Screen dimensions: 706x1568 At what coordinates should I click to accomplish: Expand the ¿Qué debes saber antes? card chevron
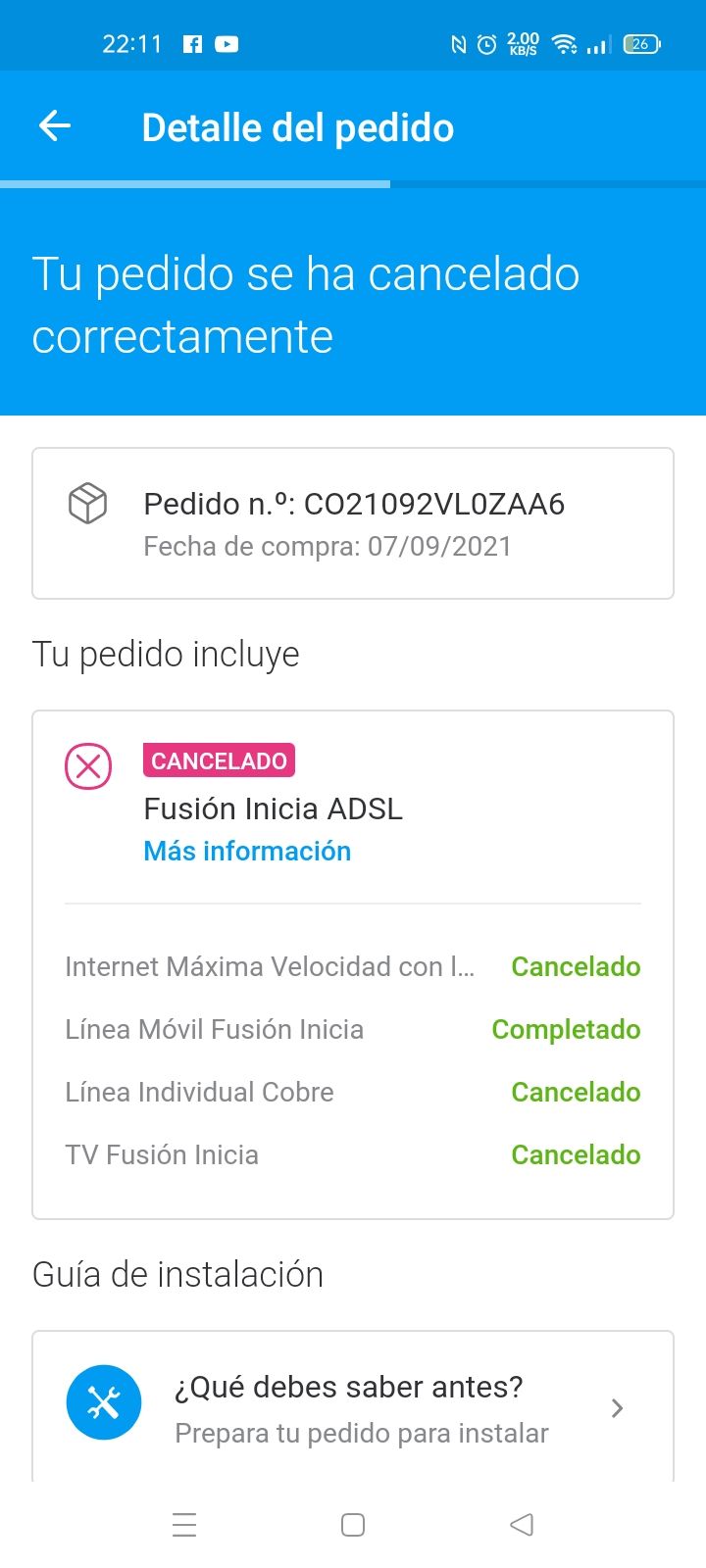tap(617, 1407)
